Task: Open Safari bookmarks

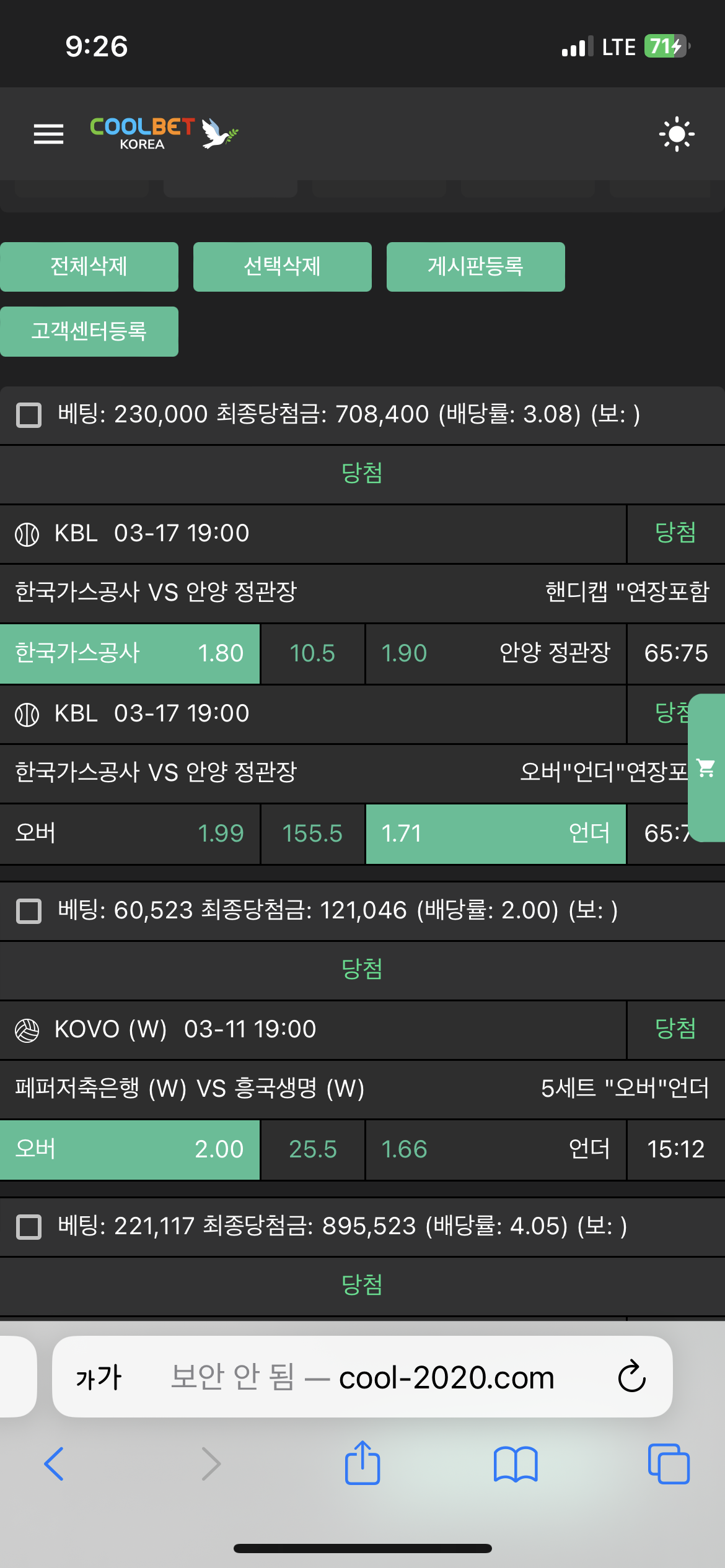Action: tap(516, 1464)
